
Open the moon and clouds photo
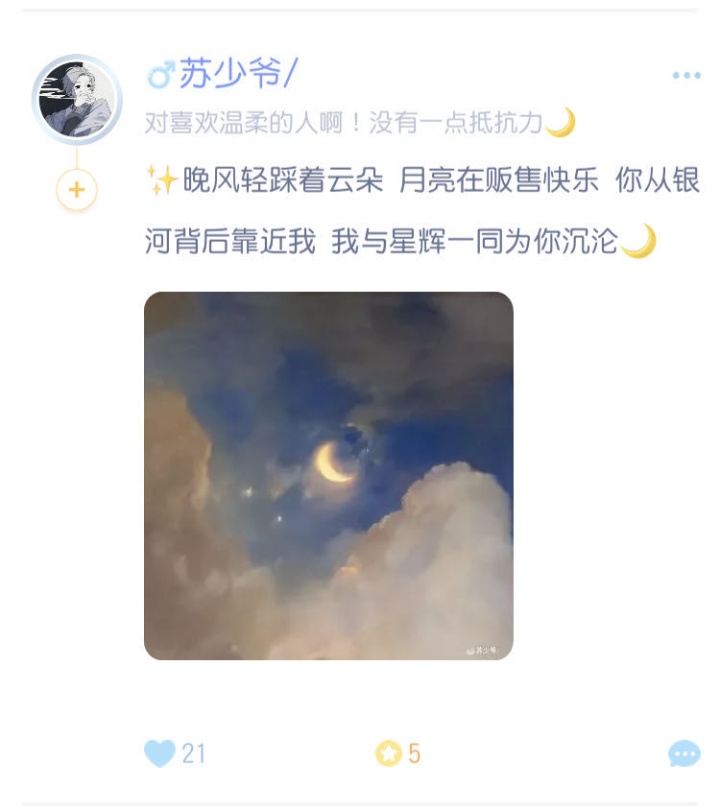pyautogui.click(x=330, y=477)
